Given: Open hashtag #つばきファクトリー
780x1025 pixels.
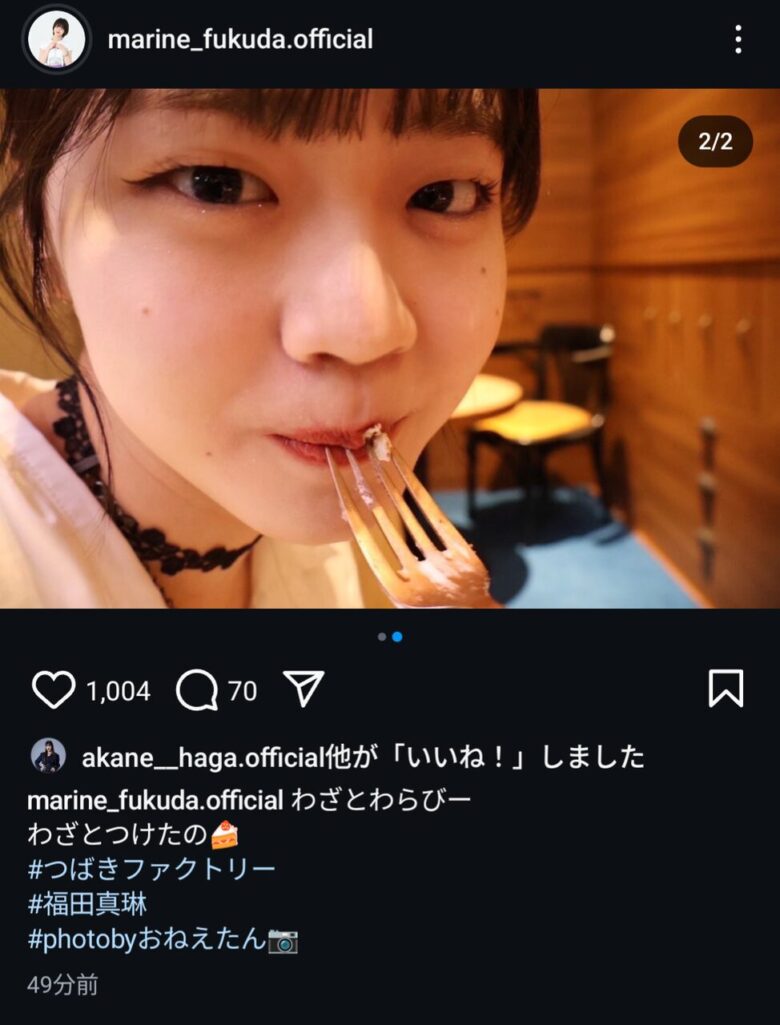Looking at the screenshot, I should pyautogui.click(x=151, y=868).
